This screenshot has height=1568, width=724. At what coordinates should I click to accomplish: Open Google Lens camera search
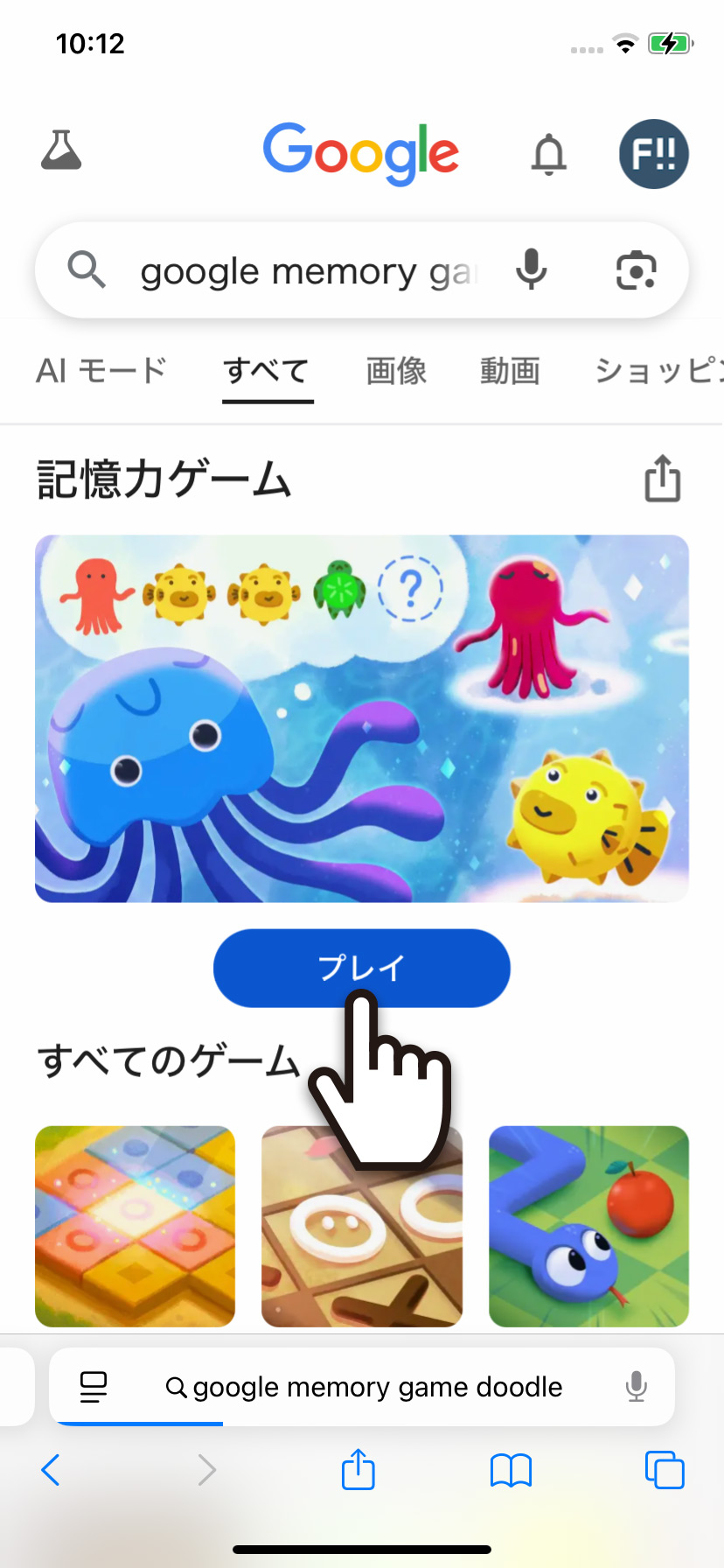click(635, 270)
